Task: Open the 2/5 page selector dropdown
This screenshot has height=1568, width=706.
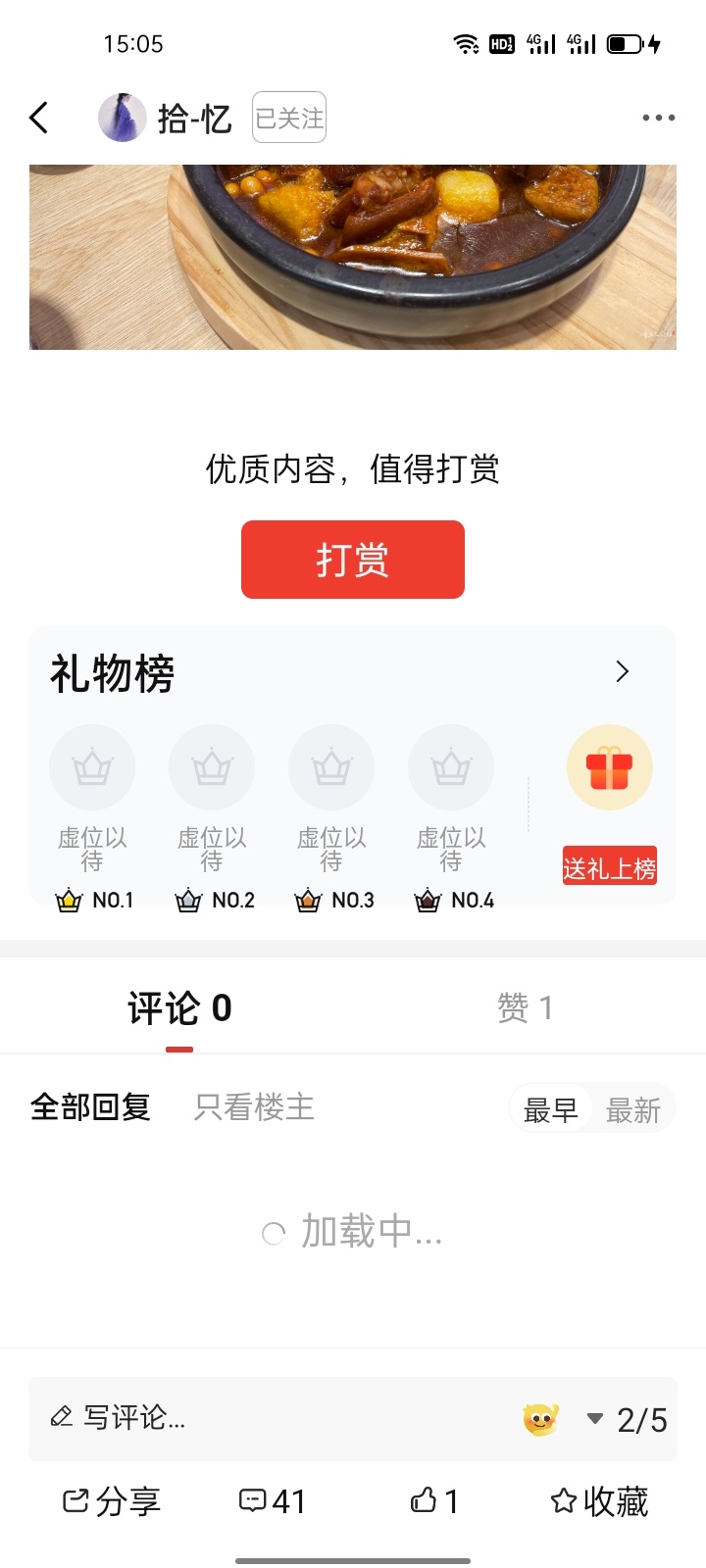Action: pos(628,1419)
